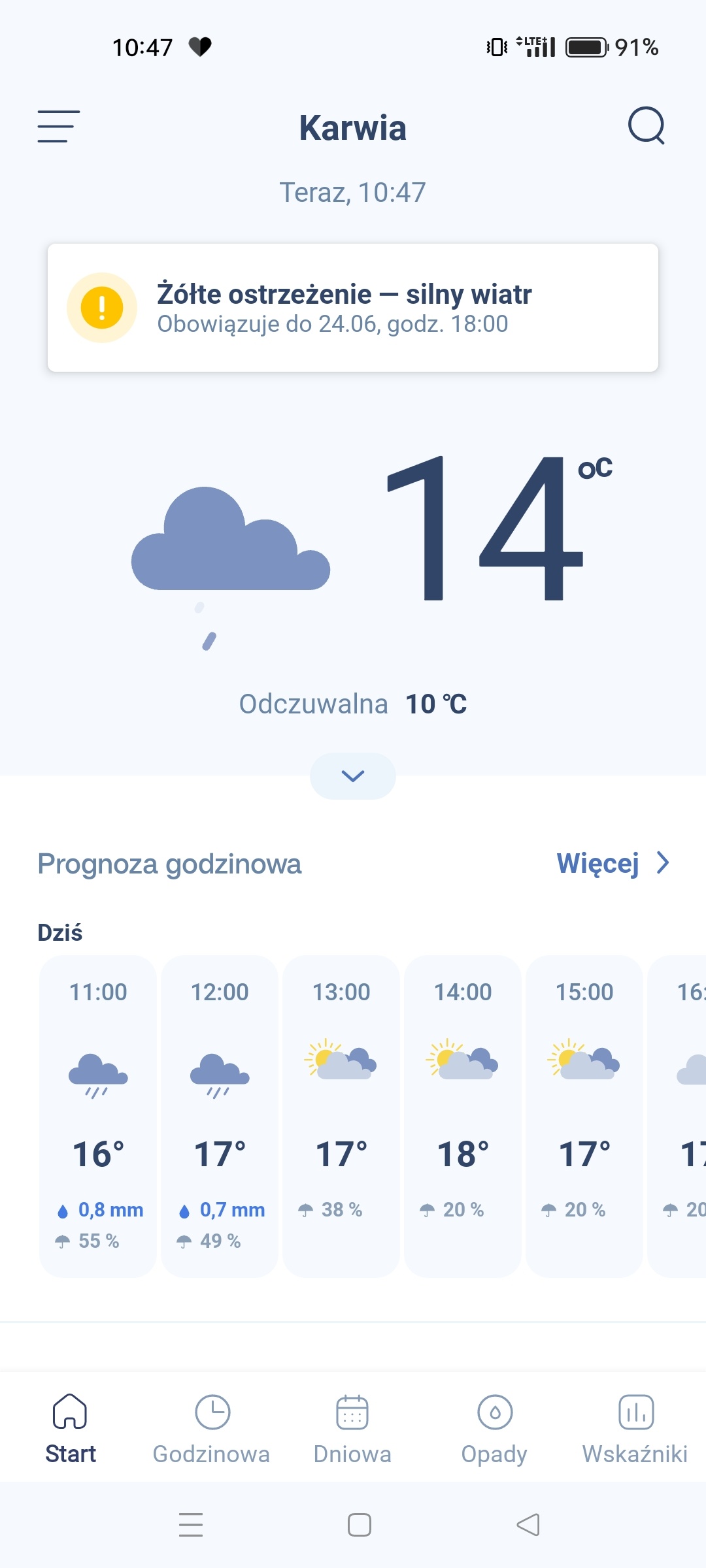This screenshot has height=1568, width=706.
Task: Select the 11:00 hourly forecast card
Action: [98, 1115]
